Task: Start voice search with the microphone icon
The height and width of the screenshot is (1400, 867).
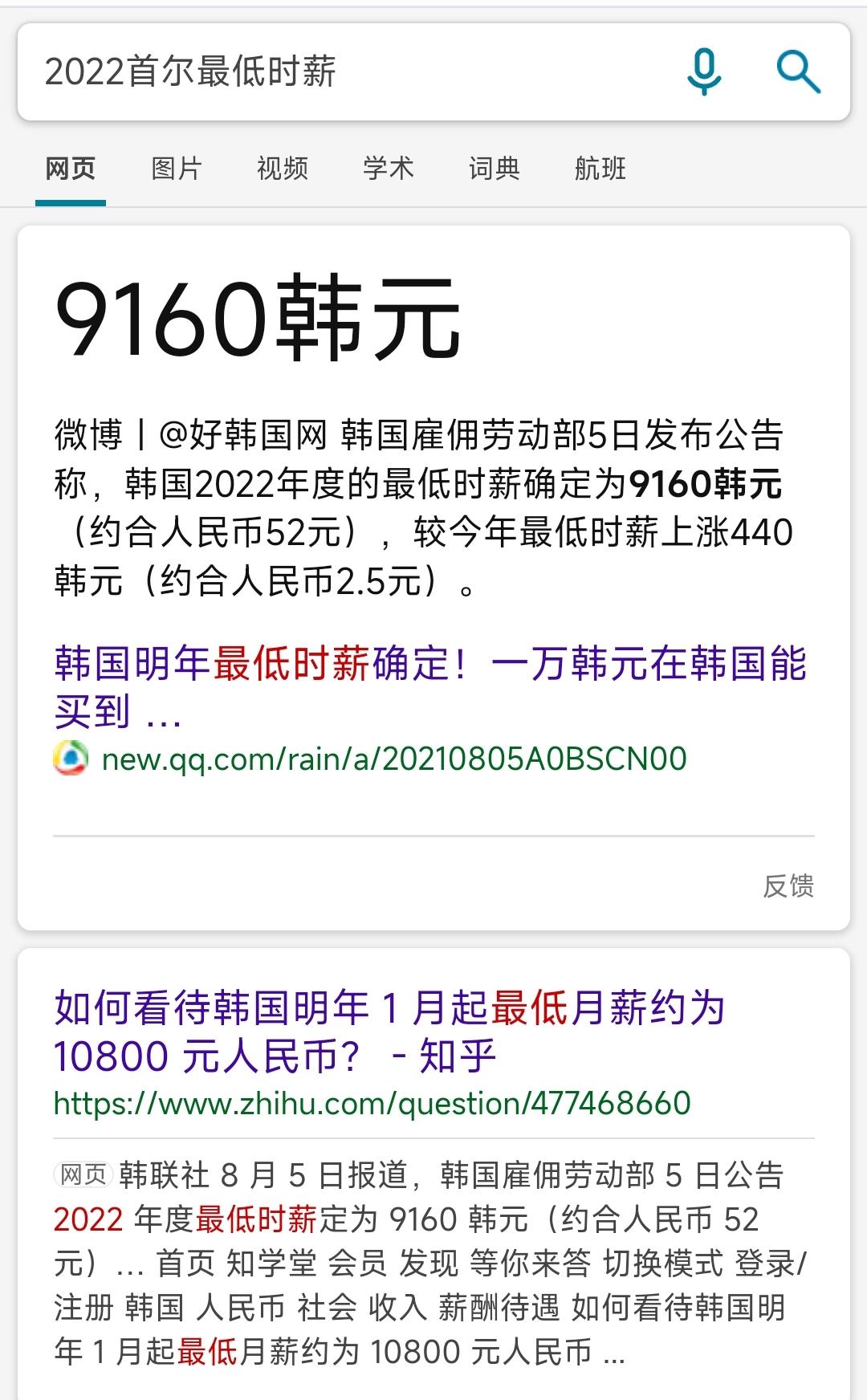Action: click(x=704, y=72)
